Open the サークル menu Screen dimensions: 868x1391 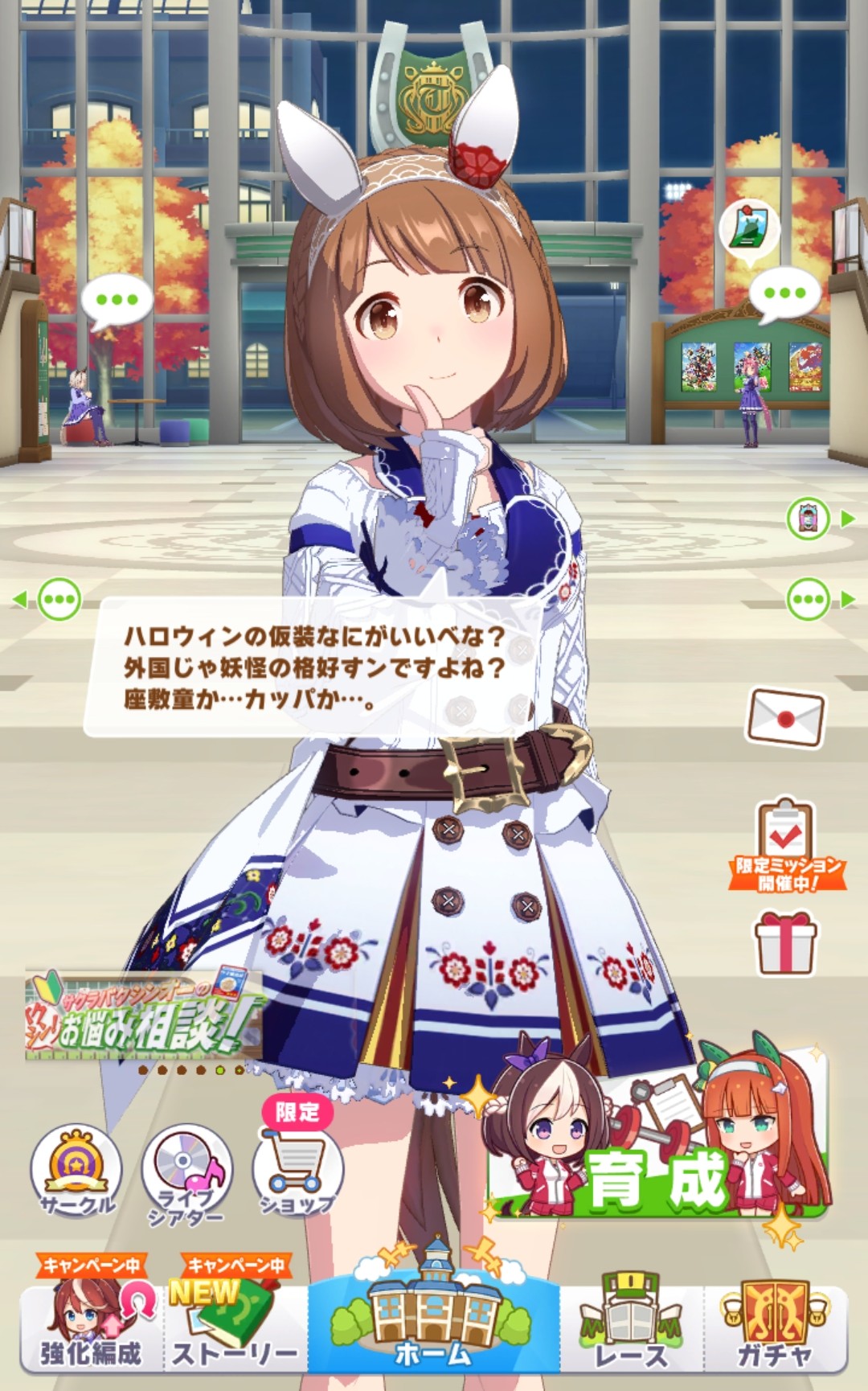(76, 1171)
